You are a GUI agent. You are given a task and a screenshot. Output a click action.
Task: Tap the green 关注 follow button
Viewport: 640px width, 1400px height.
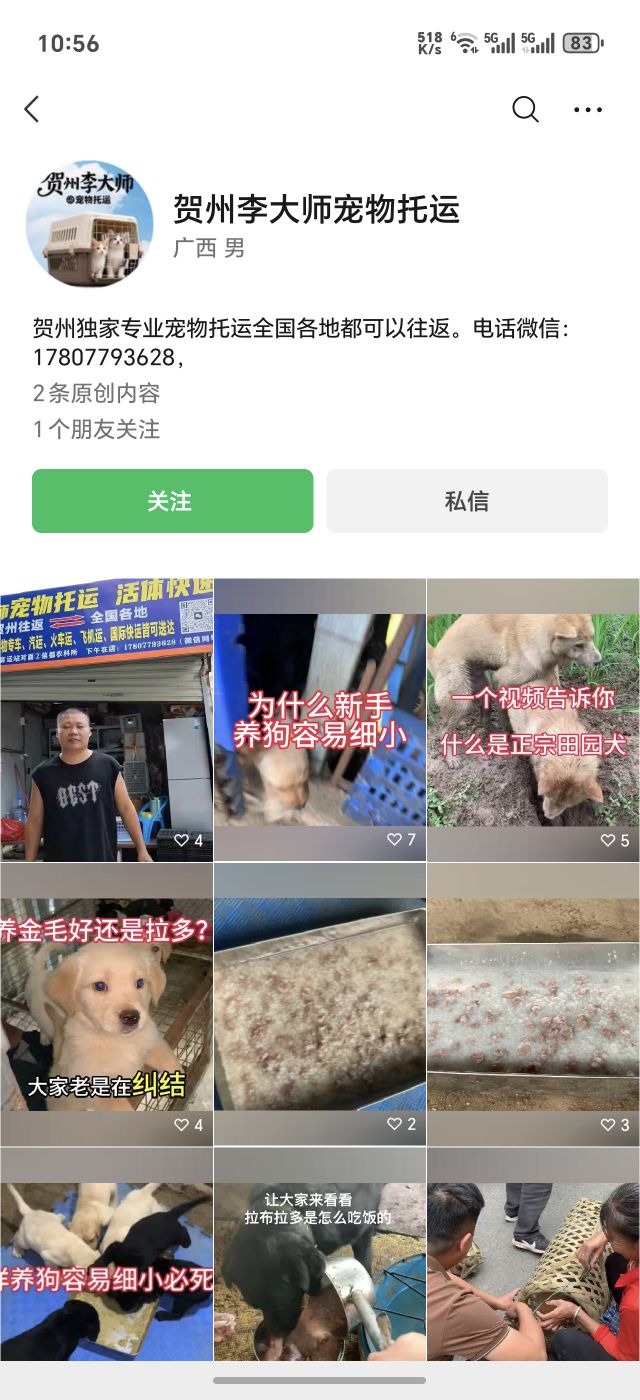point(172,501)
